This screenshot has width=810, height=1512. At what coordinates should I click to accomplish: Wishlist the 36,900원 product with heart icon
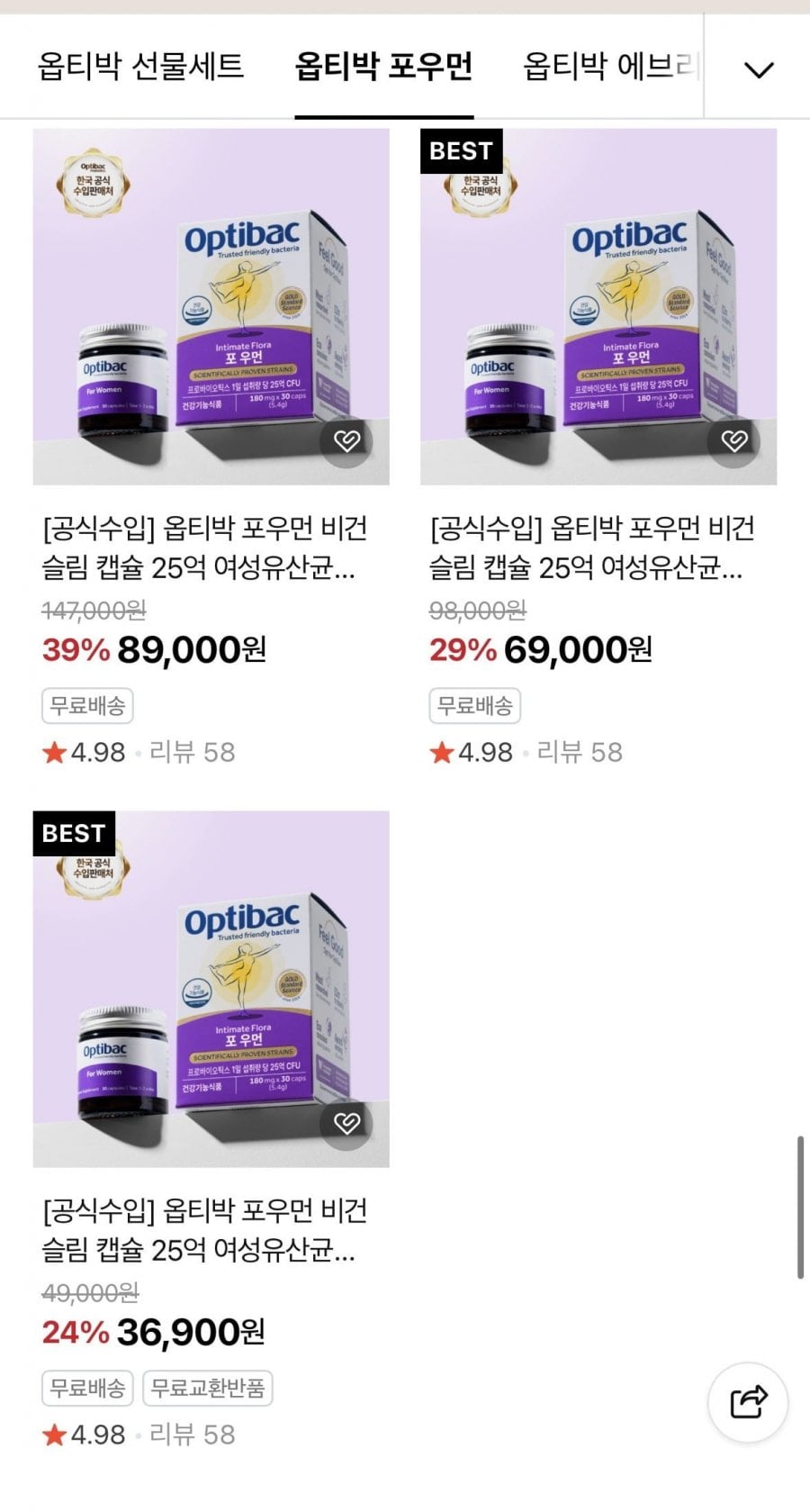click(346, 1123)
